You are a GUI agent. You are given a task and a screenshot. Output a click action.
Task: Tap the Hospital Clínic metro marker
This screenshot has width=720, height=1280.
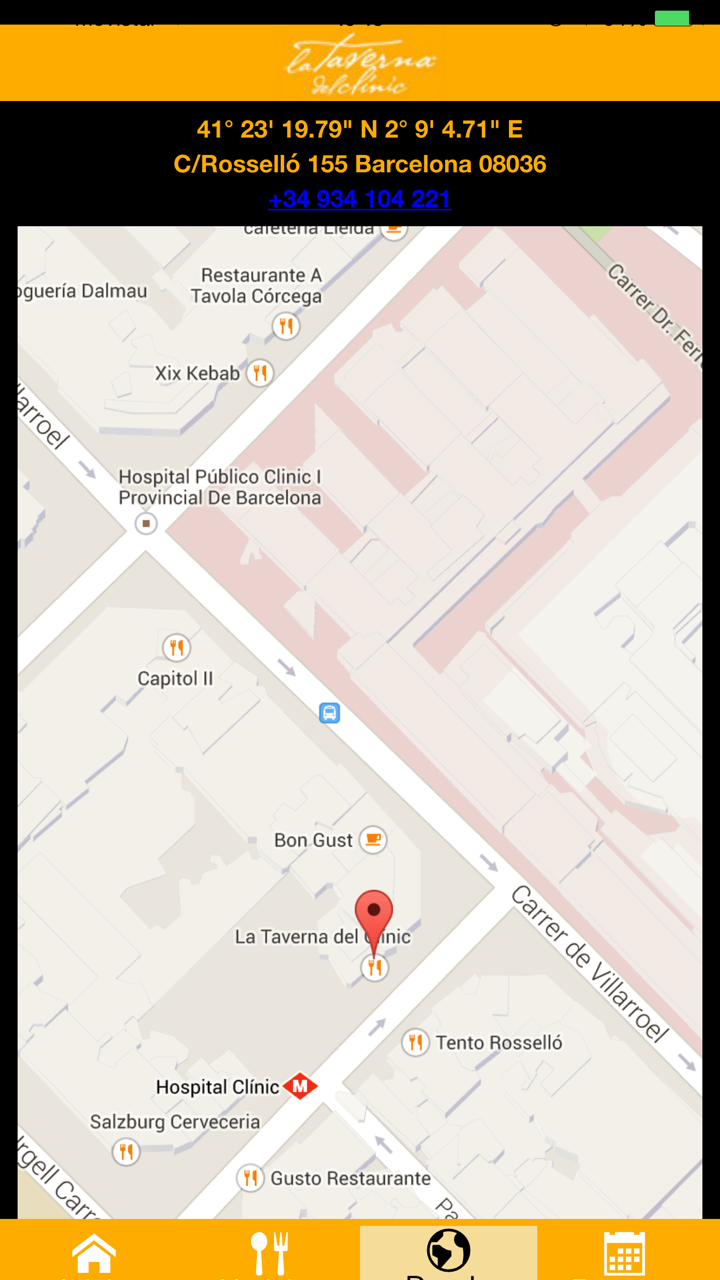point(299,1086)
